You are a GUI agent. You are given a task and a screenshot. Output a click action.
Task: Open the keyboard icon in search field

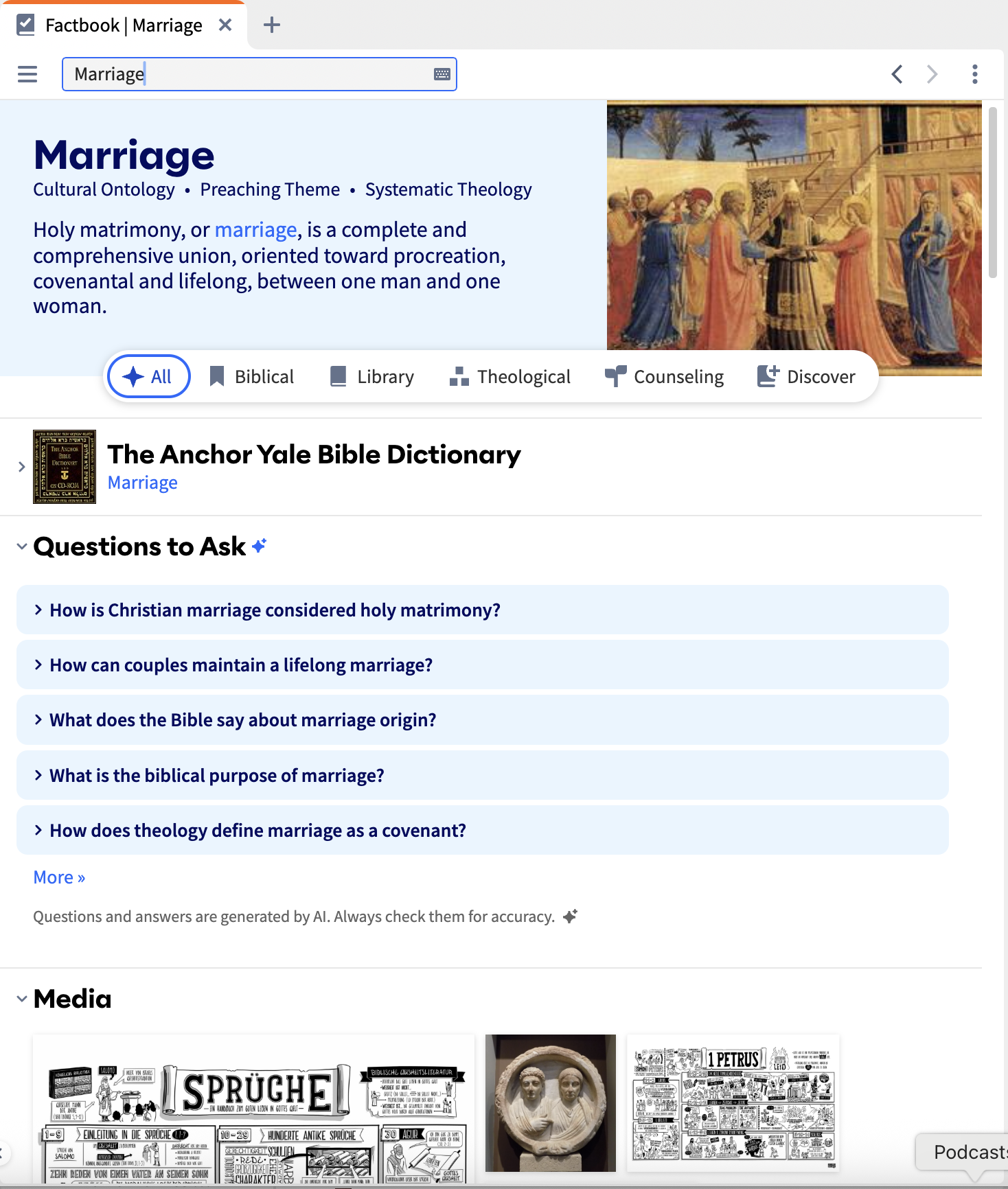coord(442,74)
